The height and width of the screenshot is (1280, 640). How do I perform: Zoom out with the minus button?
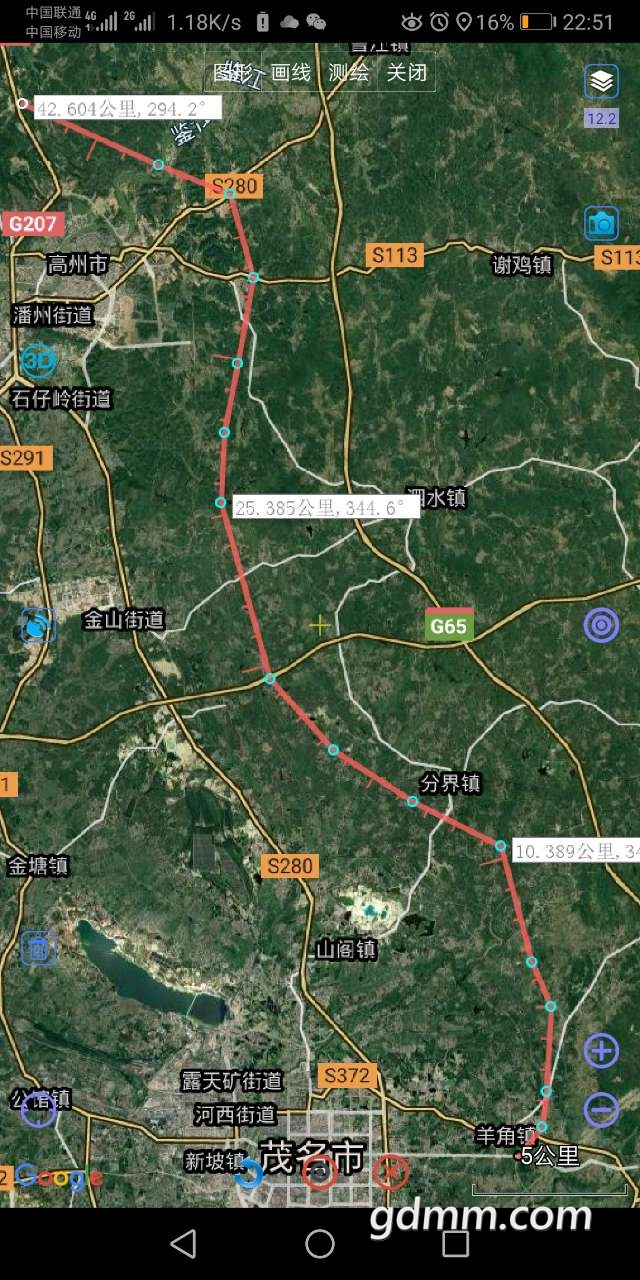(601, 1109)
